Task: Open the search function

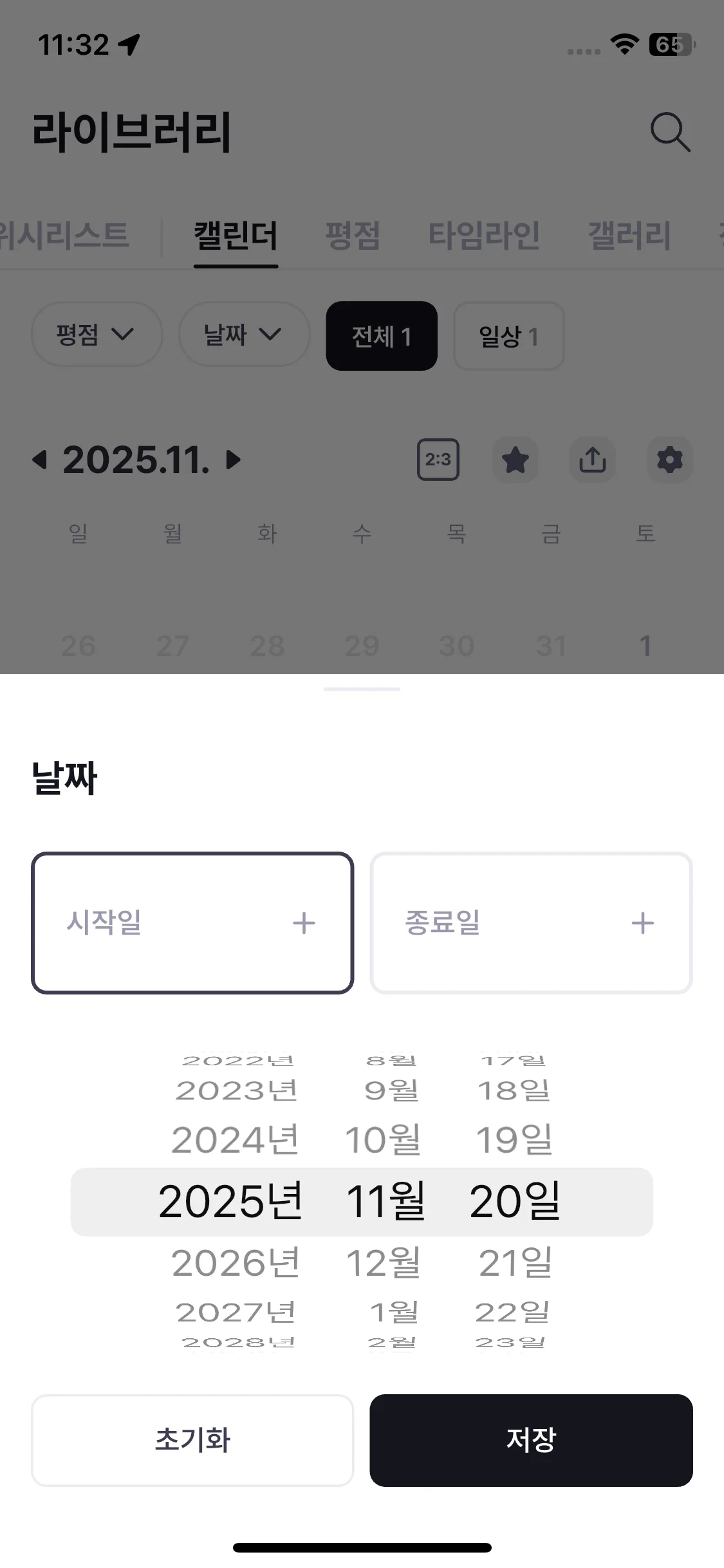Action: click(670, 131)
